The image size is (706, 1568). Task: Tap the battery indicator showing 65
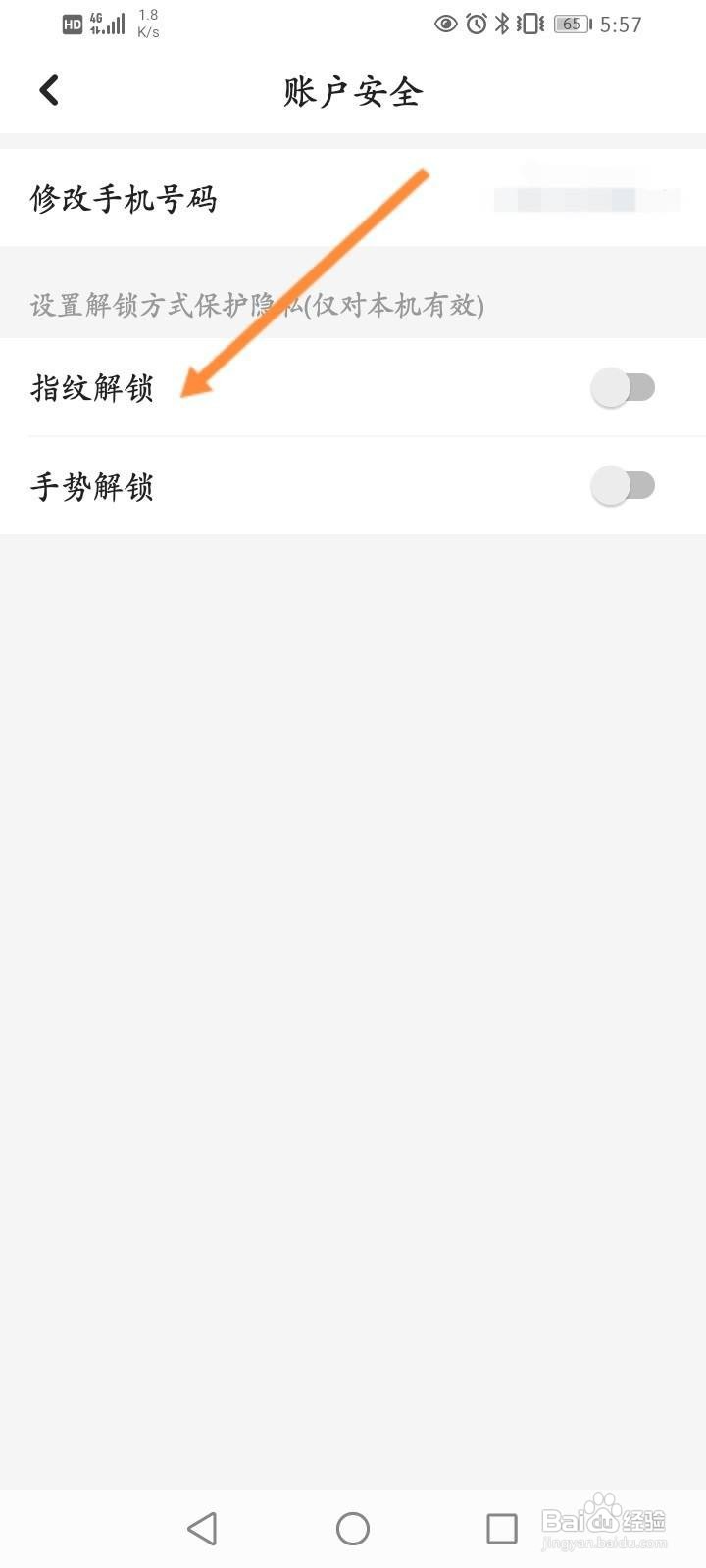565,24
